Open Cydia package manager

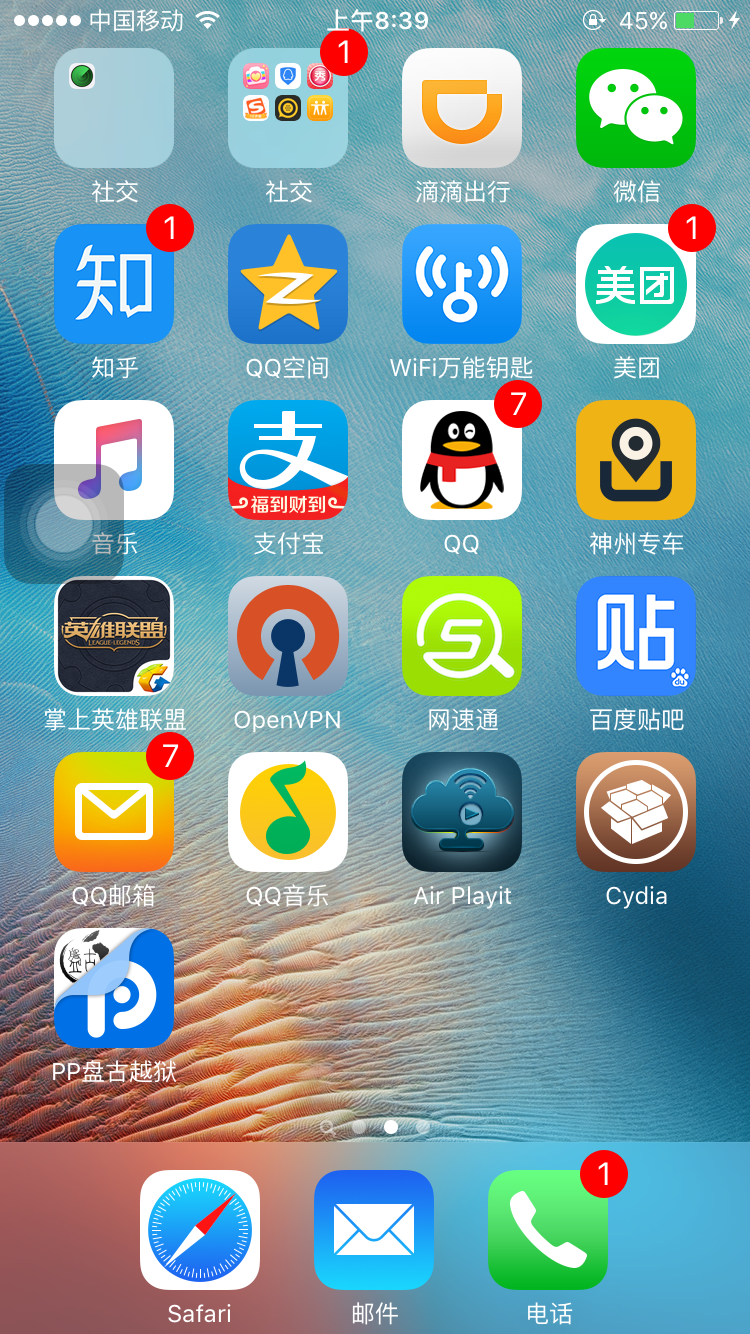[636, 812]
